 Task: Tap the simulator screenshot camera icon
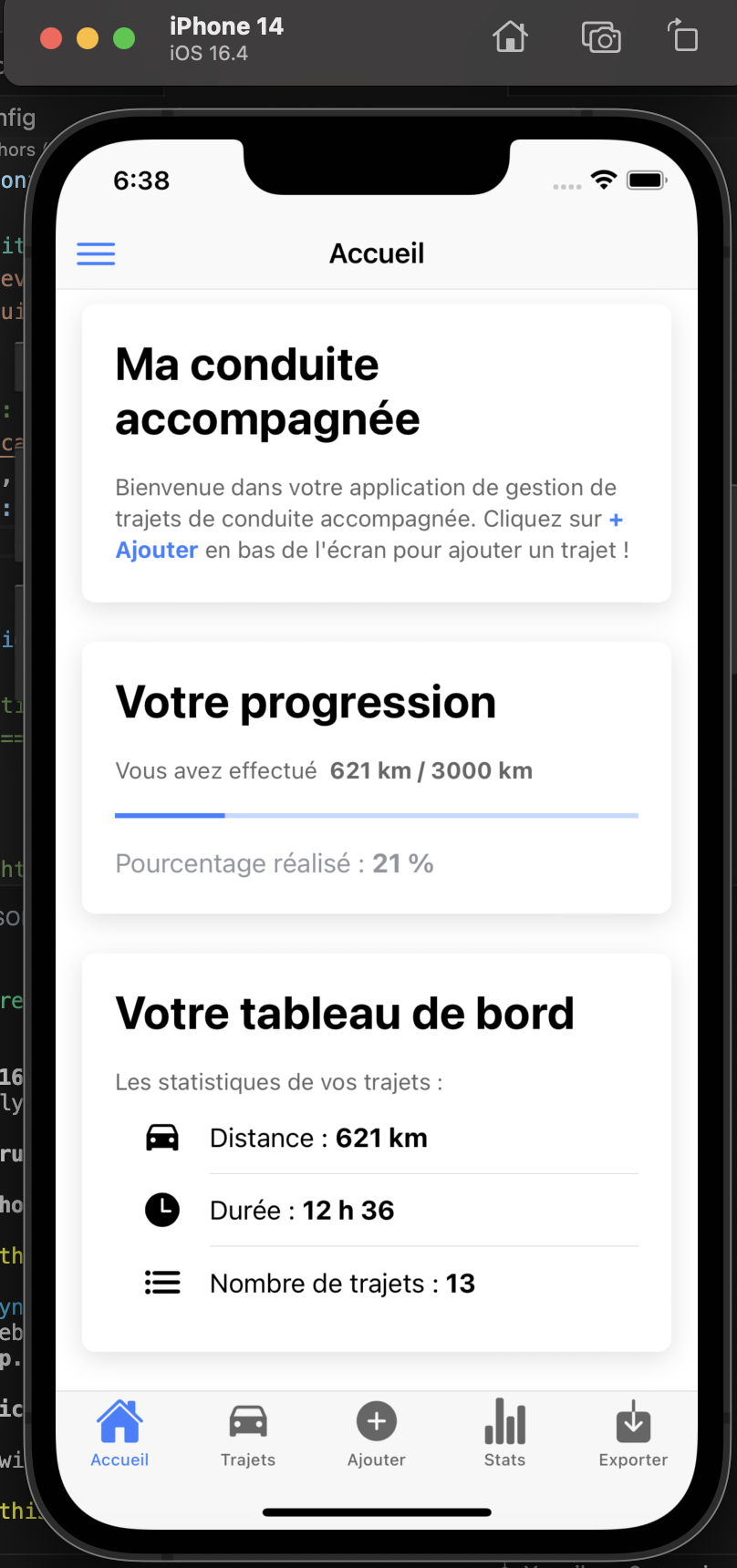[601, 37]
